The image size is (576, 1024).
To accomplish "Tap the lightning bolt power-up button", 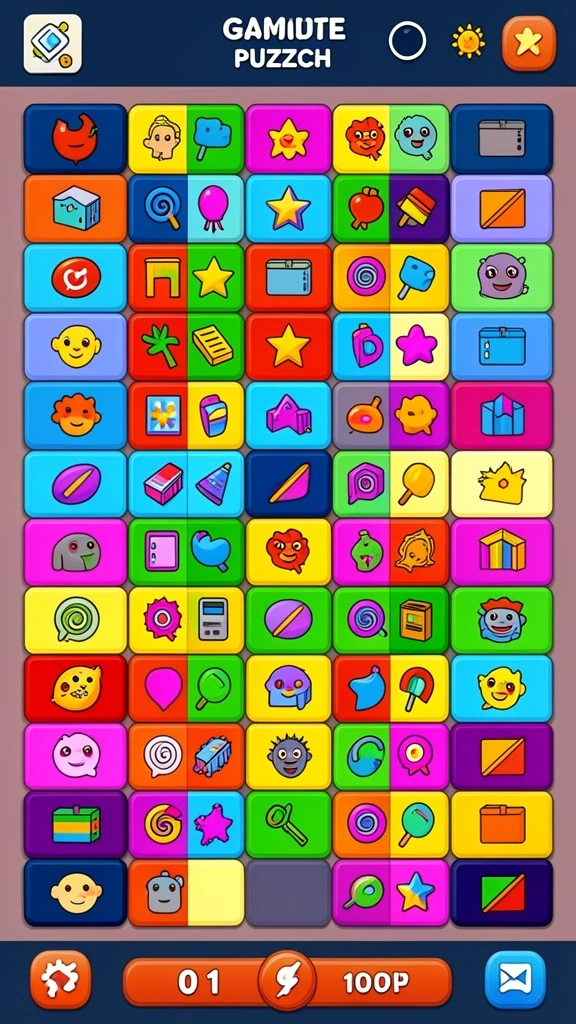I will [287, 980].
